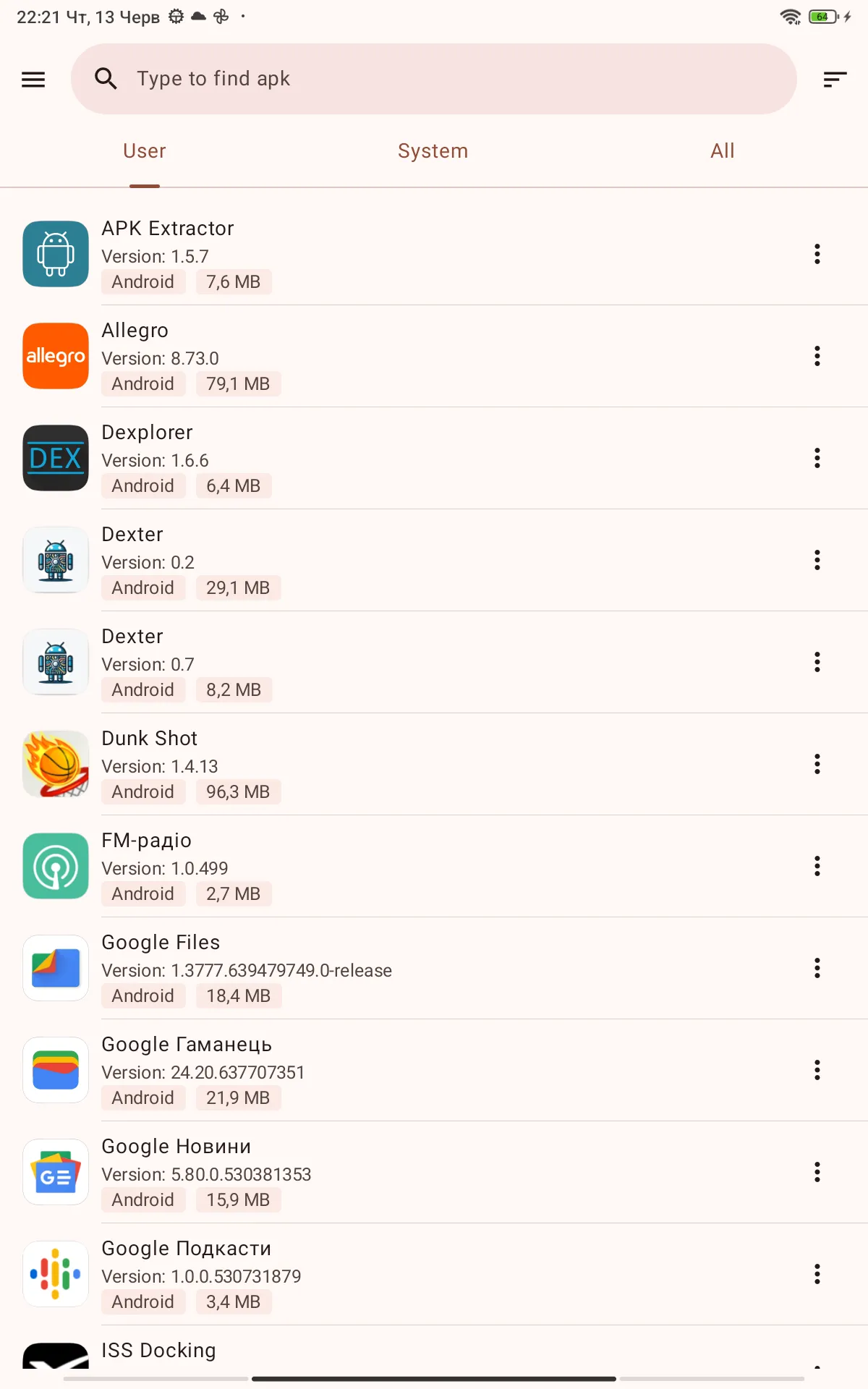Image resolution: width=868 pixels, height=1389 pixels.
Task: Open the APK Extractor app icon
Action: 55,254
